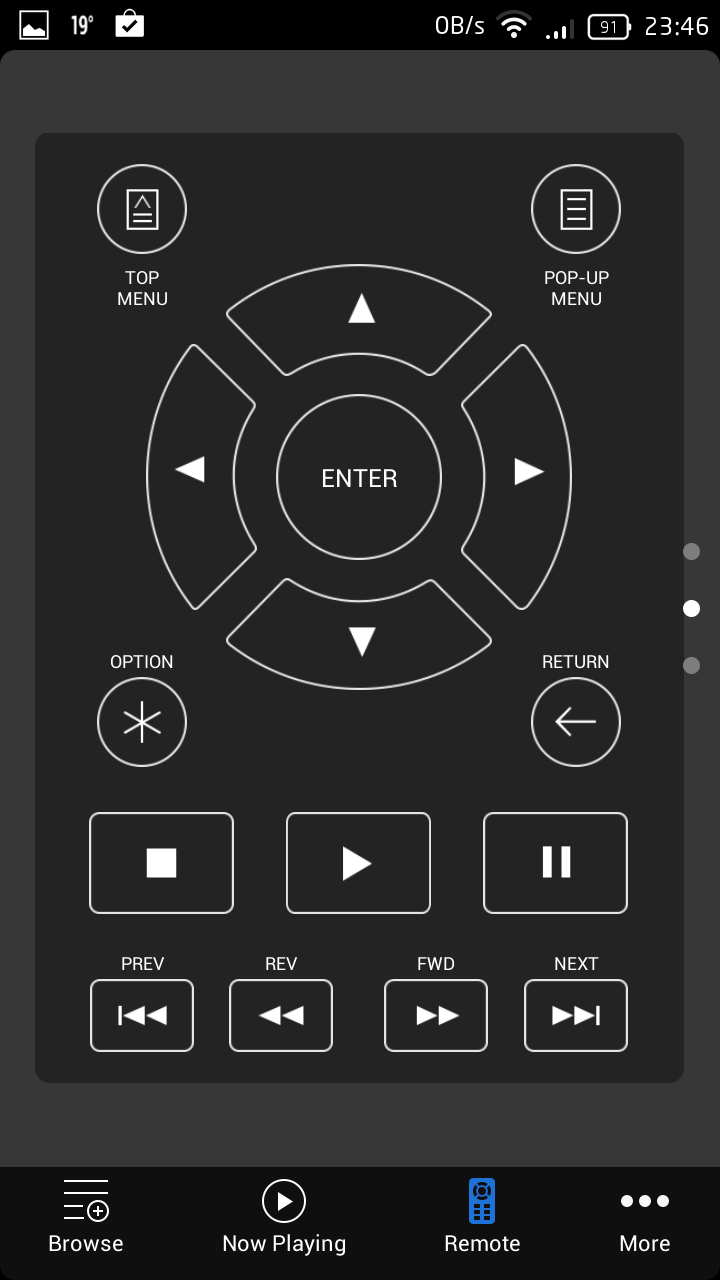
Task: Fast forward with the FWD button
Action: pyautogui.click(x=436, y=1015)
